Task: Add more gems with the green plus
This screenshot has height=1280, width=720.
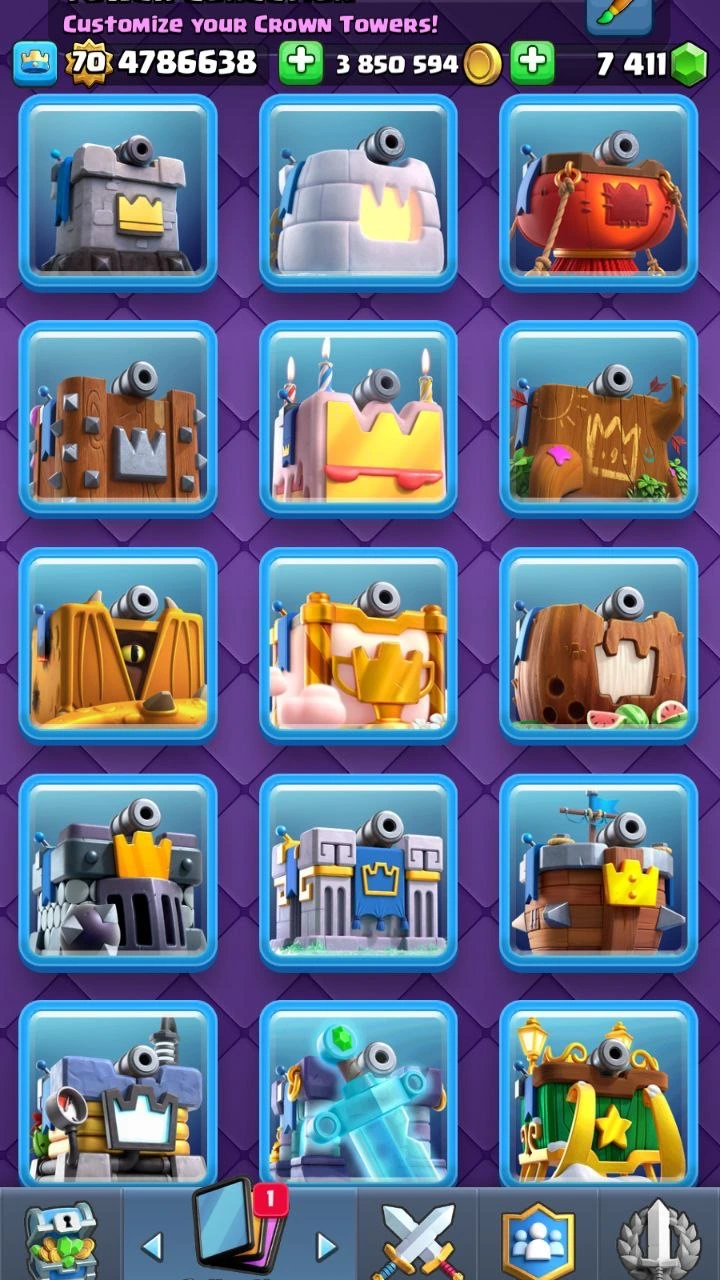Action: (532, 63)
